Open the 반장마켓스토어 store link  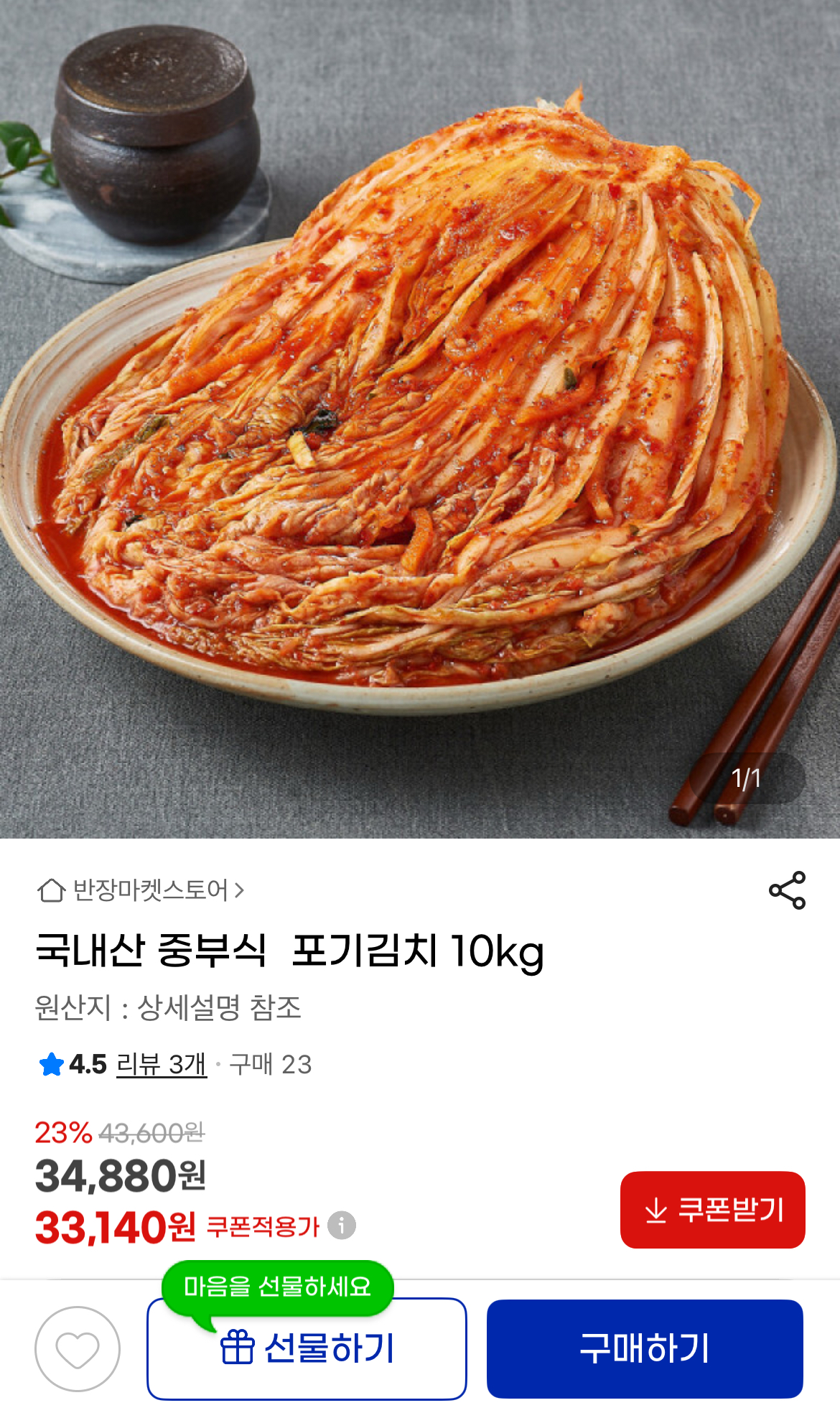141,890
